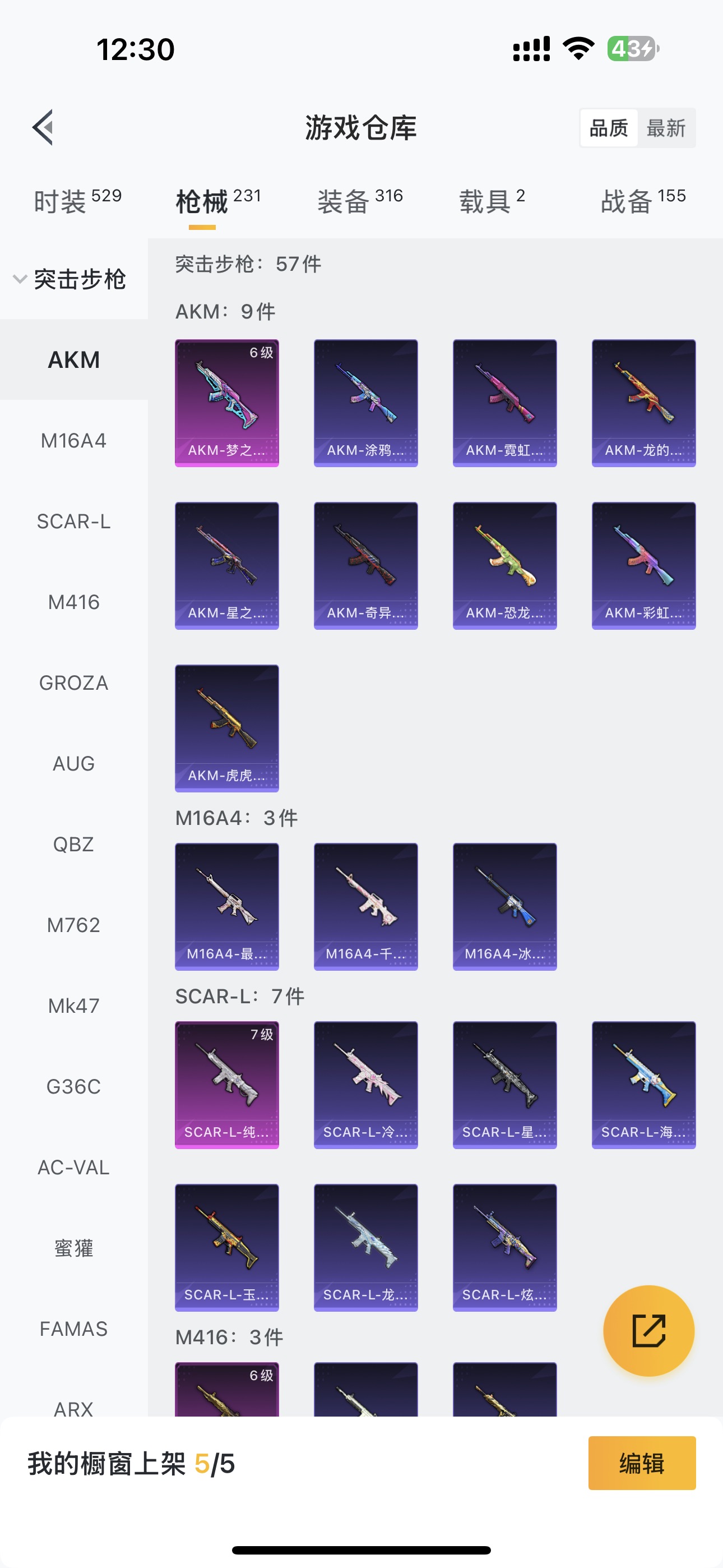Jump to GROZA in the side list

[x=73, y=682]
